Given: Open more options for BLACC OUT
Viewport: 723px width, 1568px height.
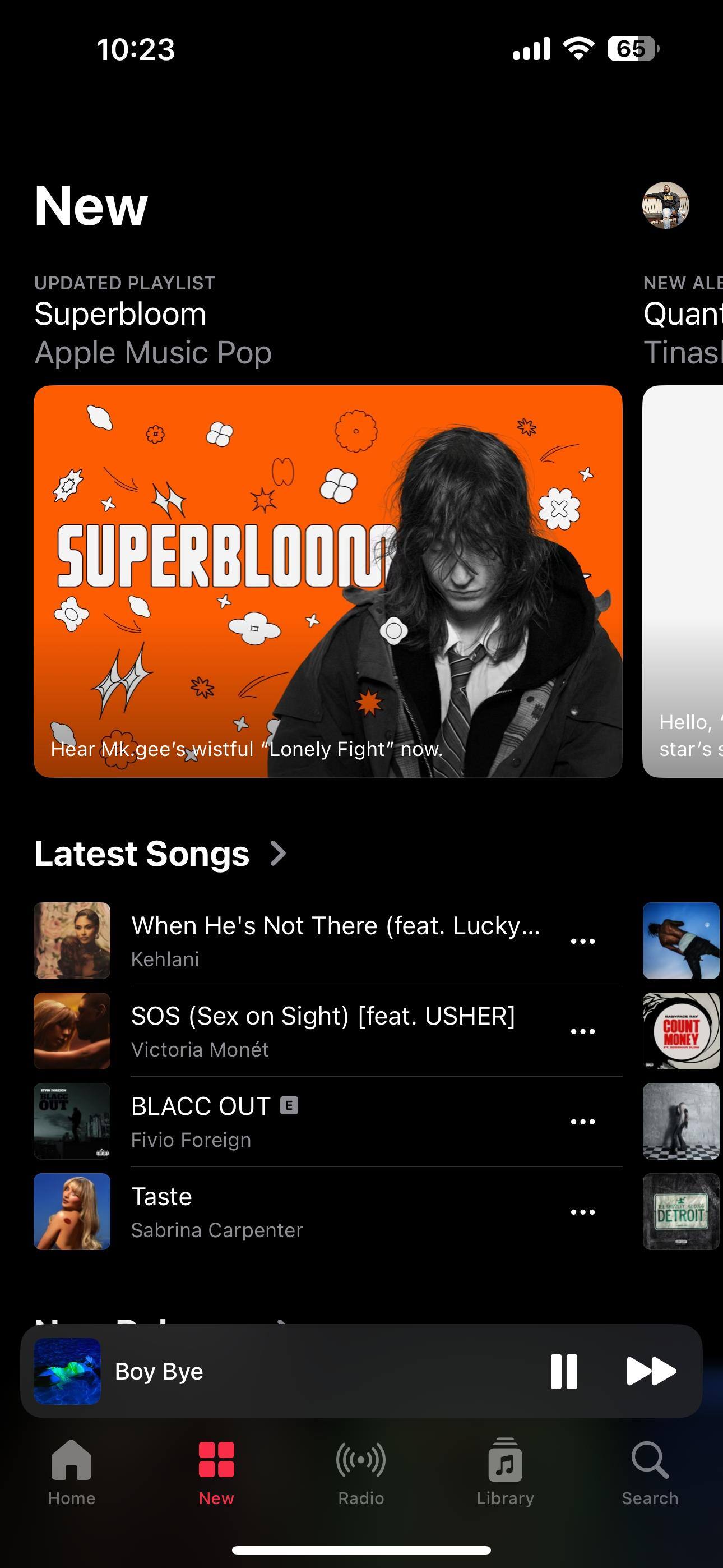Looking at the screenshot, I should (582, 1121).
